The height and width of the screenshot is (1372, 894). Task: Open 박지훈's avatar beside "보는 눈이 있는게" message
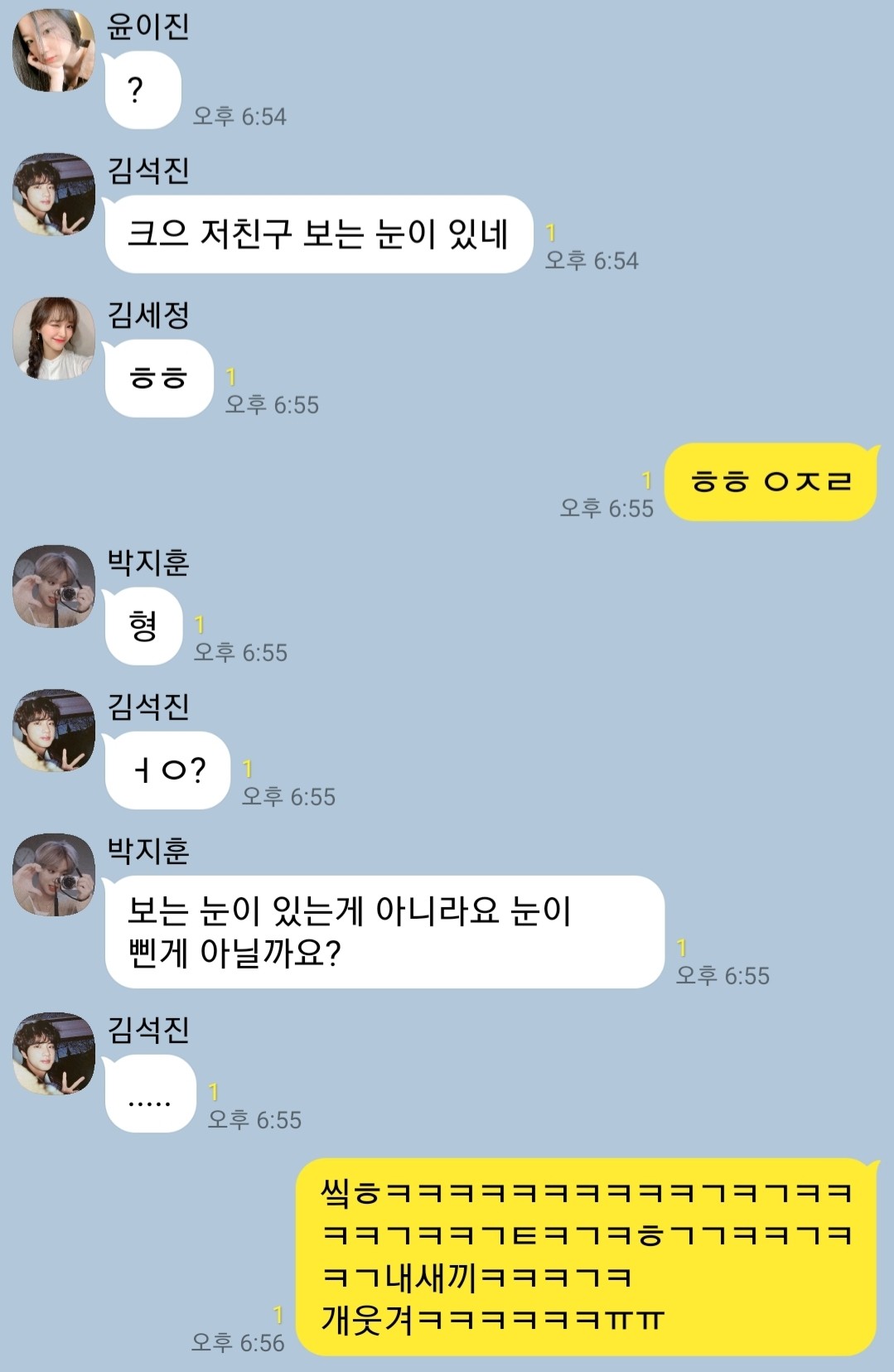point(54,875)
